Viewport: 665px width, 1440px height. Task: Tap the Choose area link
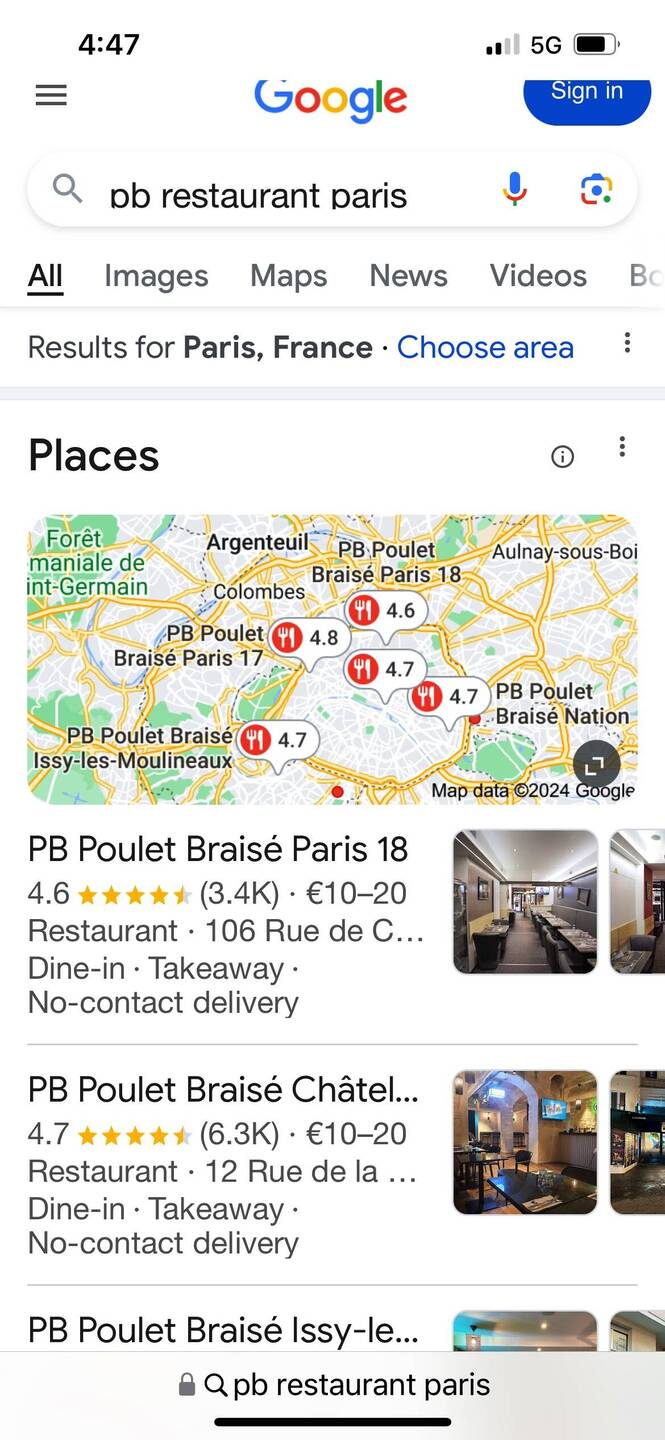point(485,347)
